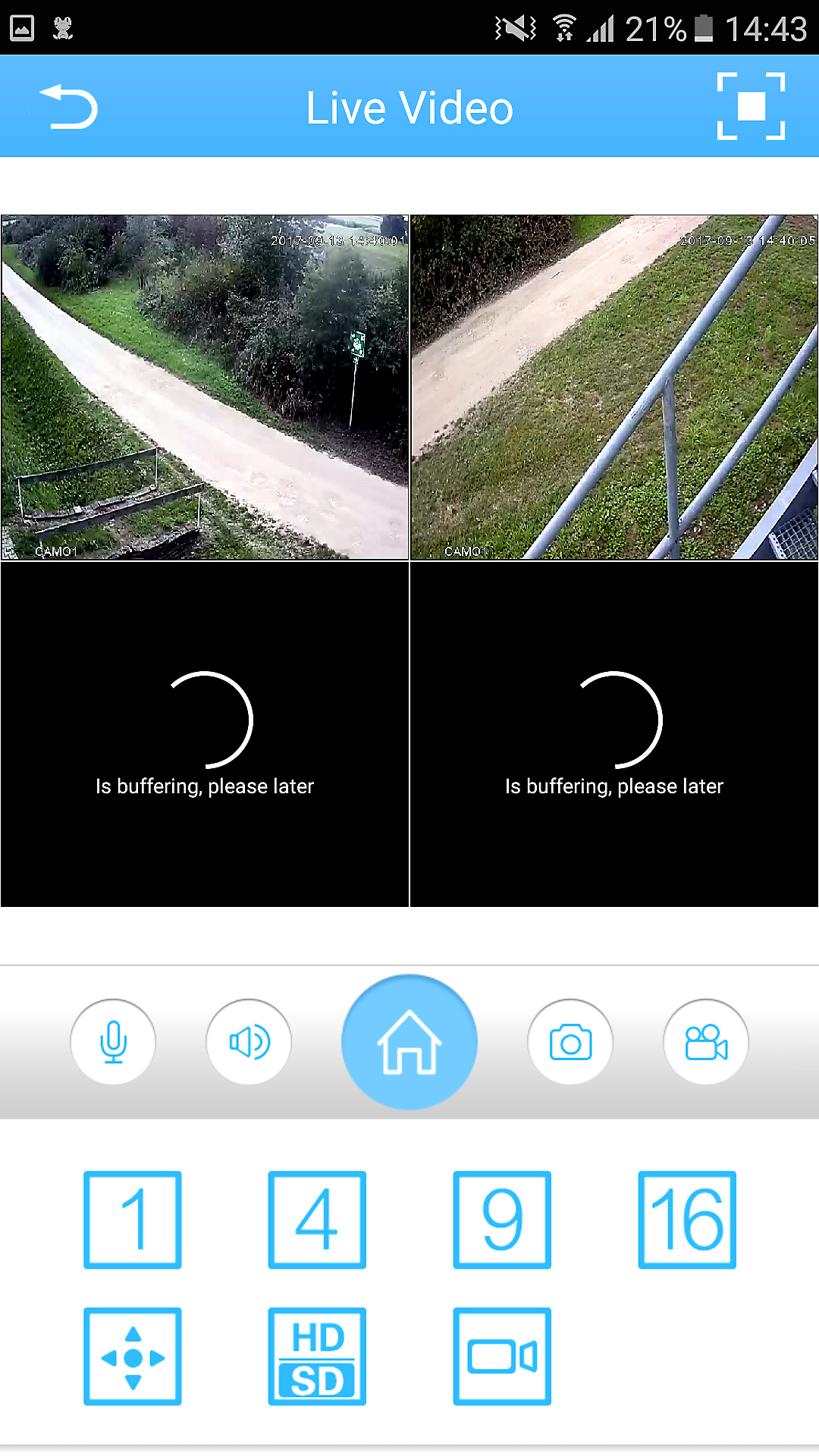Select the top-right camera feed
Viewport: 819px width, 1456px height.
click(614, 388)
